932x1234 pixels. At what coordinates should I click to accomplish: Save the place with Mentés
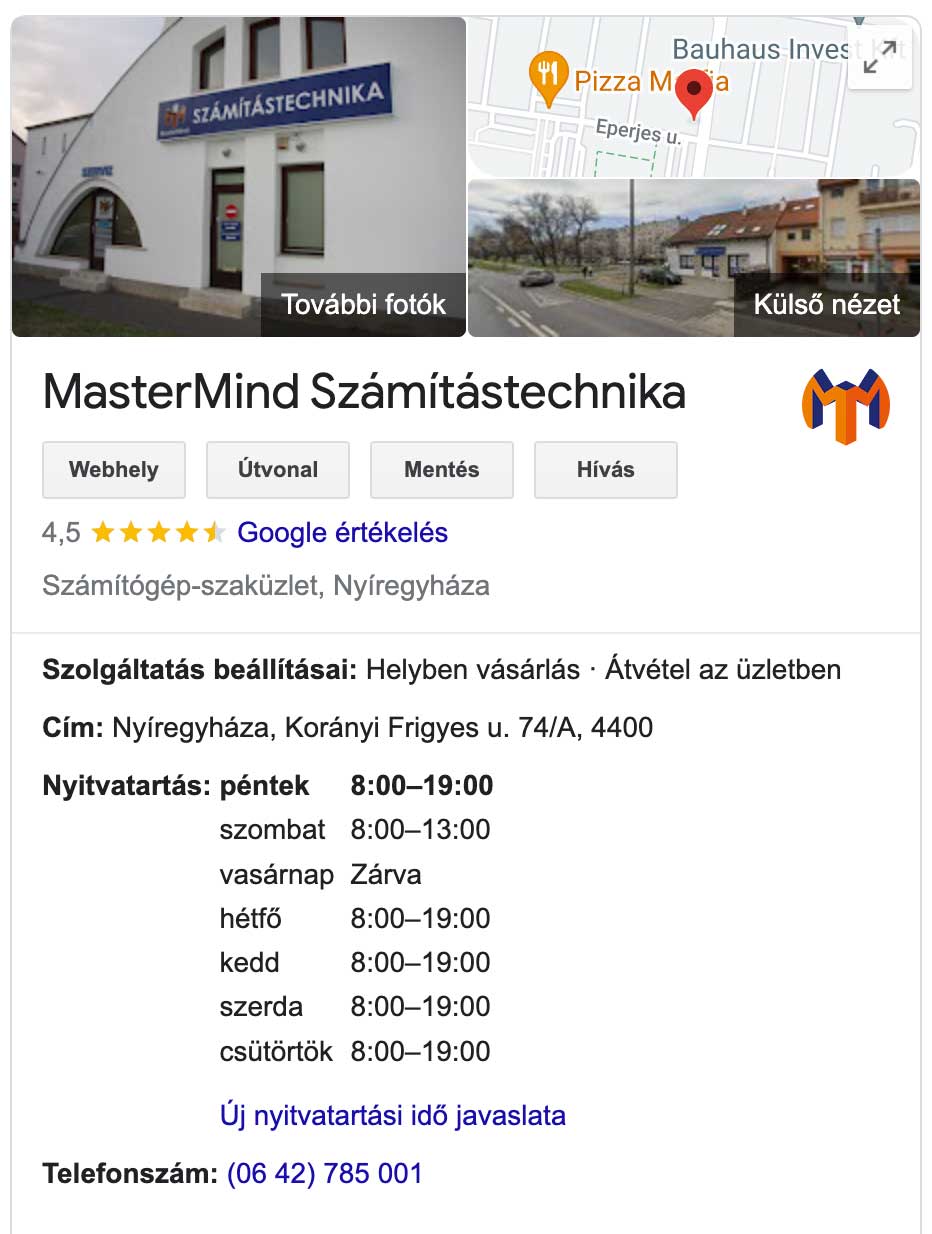(x=441, y=470)
